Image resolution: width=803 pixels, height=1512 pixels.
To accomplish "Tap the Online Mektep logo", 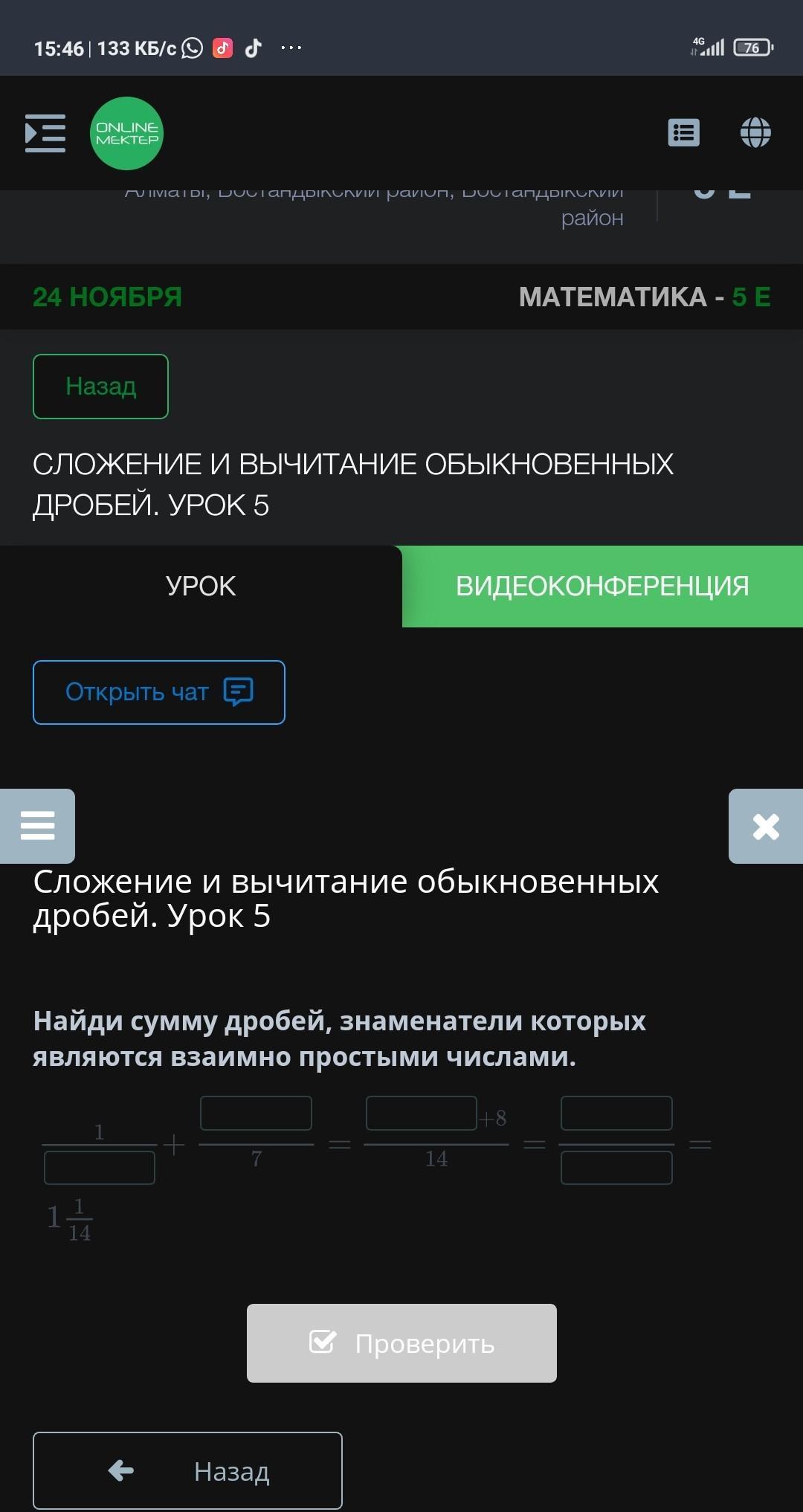I will click(126, 134).
